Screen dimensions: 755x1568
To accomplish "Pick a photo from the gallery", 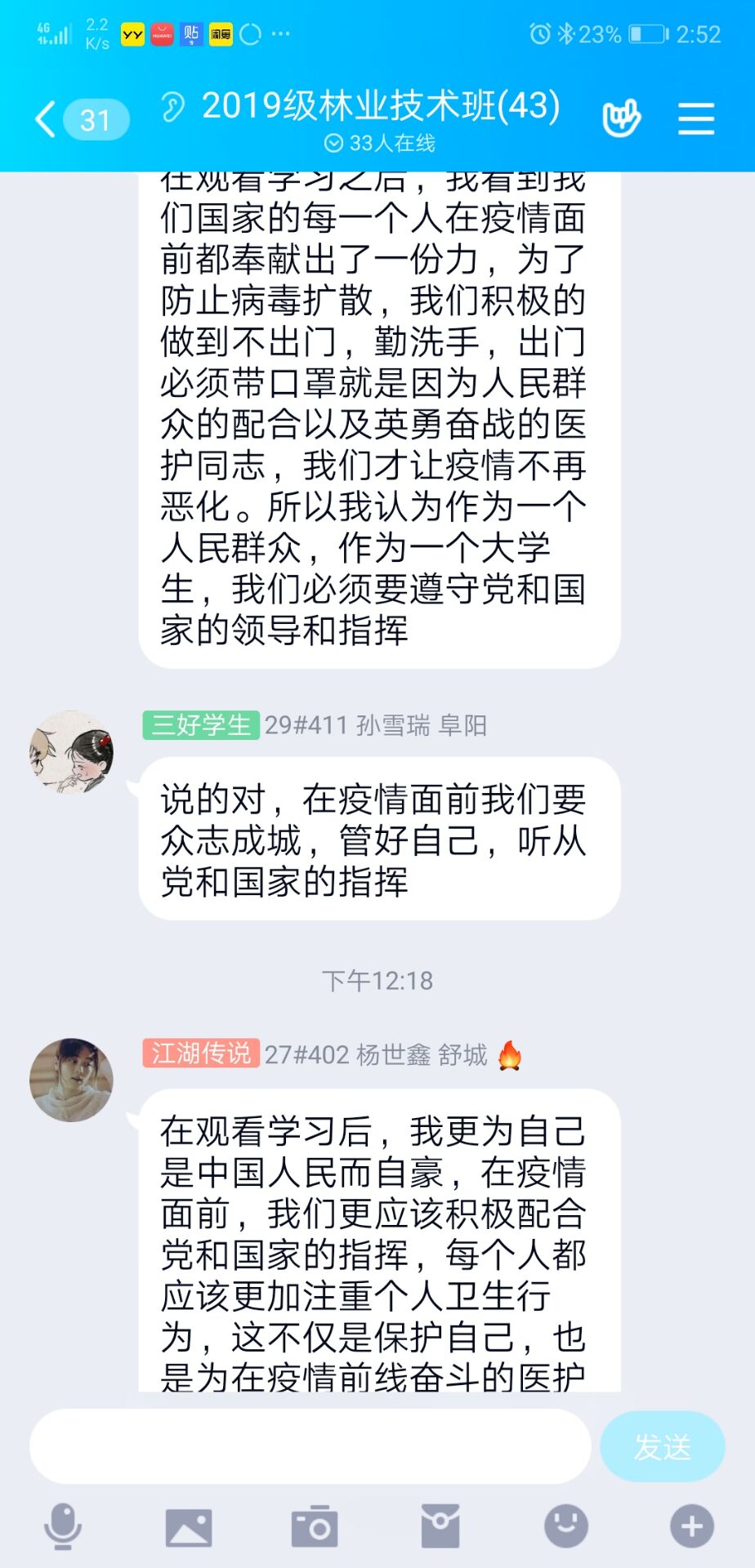I will pos(189,1526).
